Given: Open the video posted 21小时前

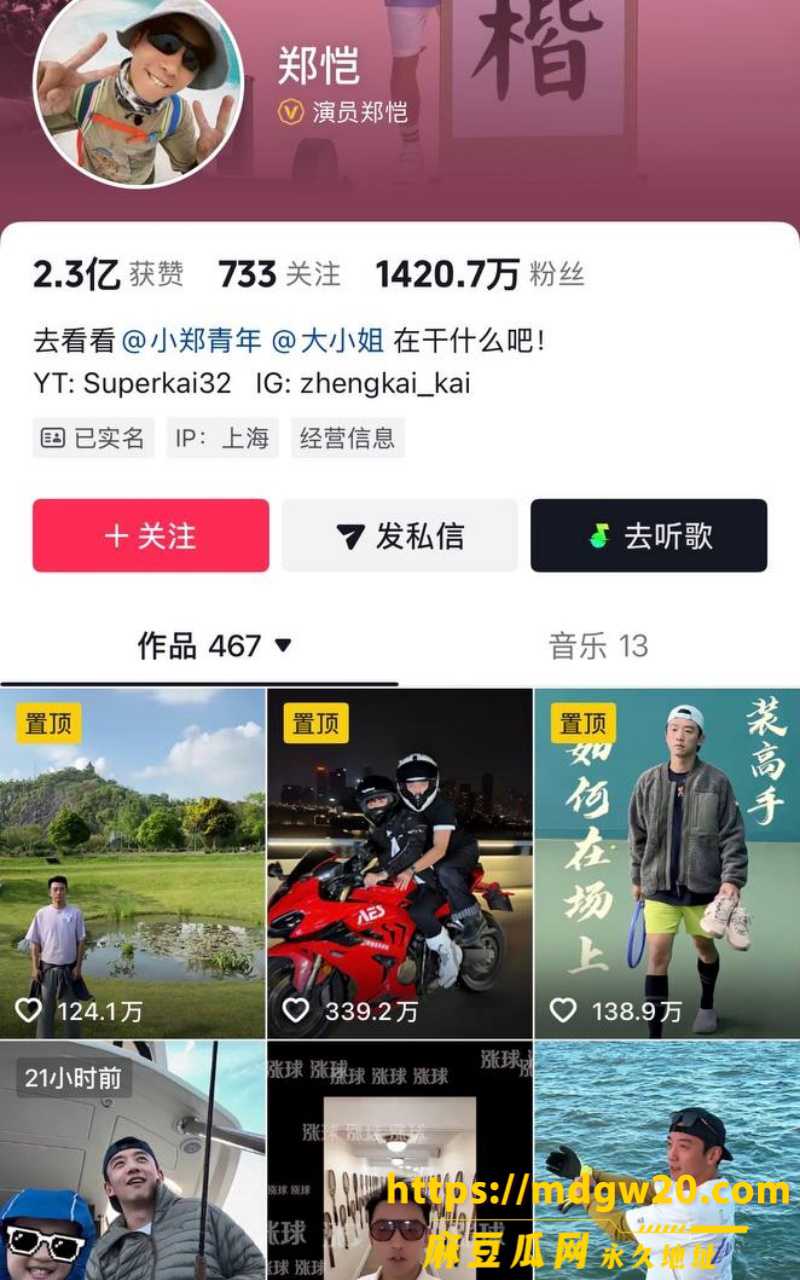Looking at the screenshot, I should (x=132, y=1160).
